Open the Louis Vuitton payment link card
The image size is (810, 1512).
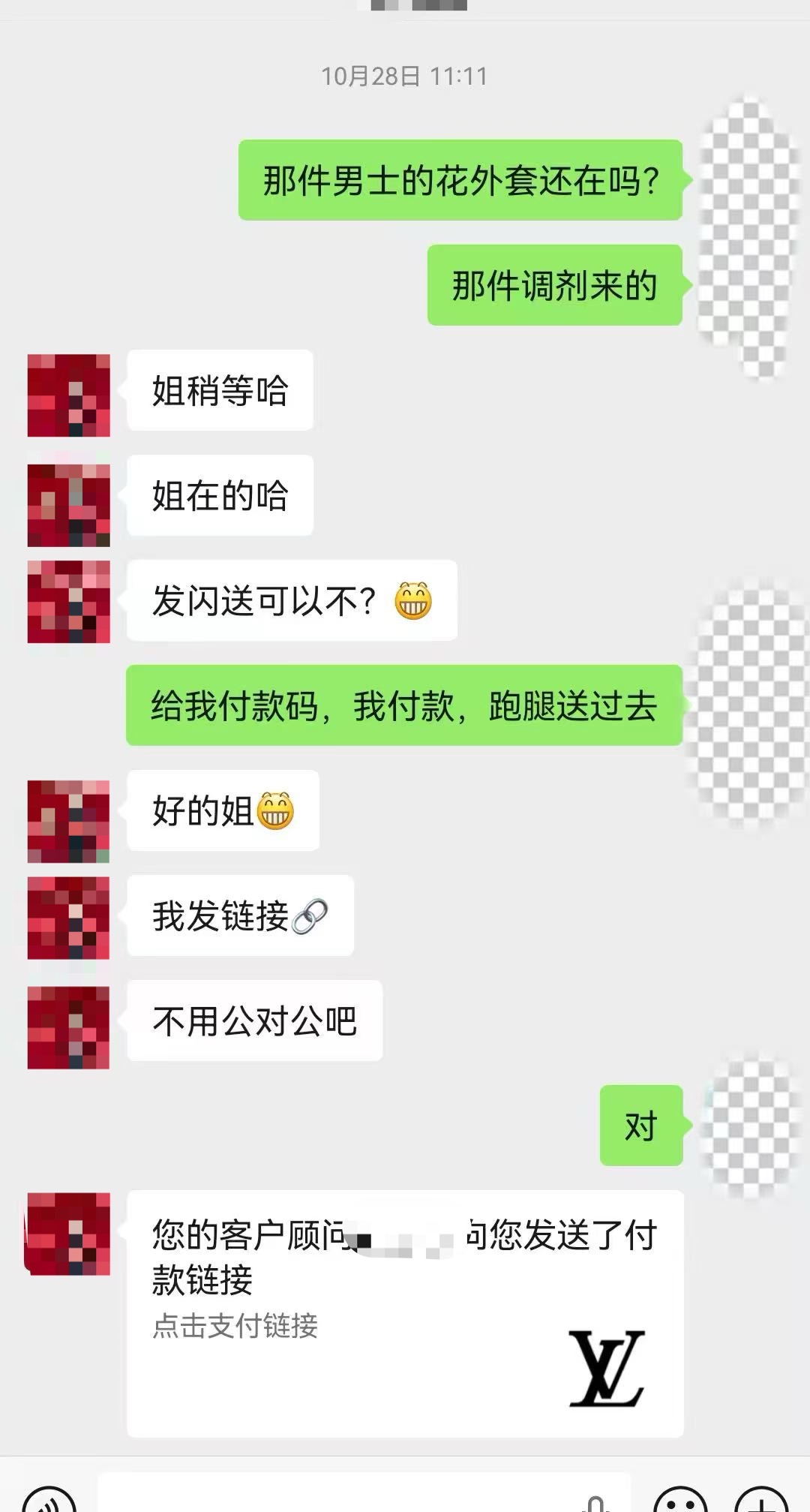click(x=405, y=1313)
